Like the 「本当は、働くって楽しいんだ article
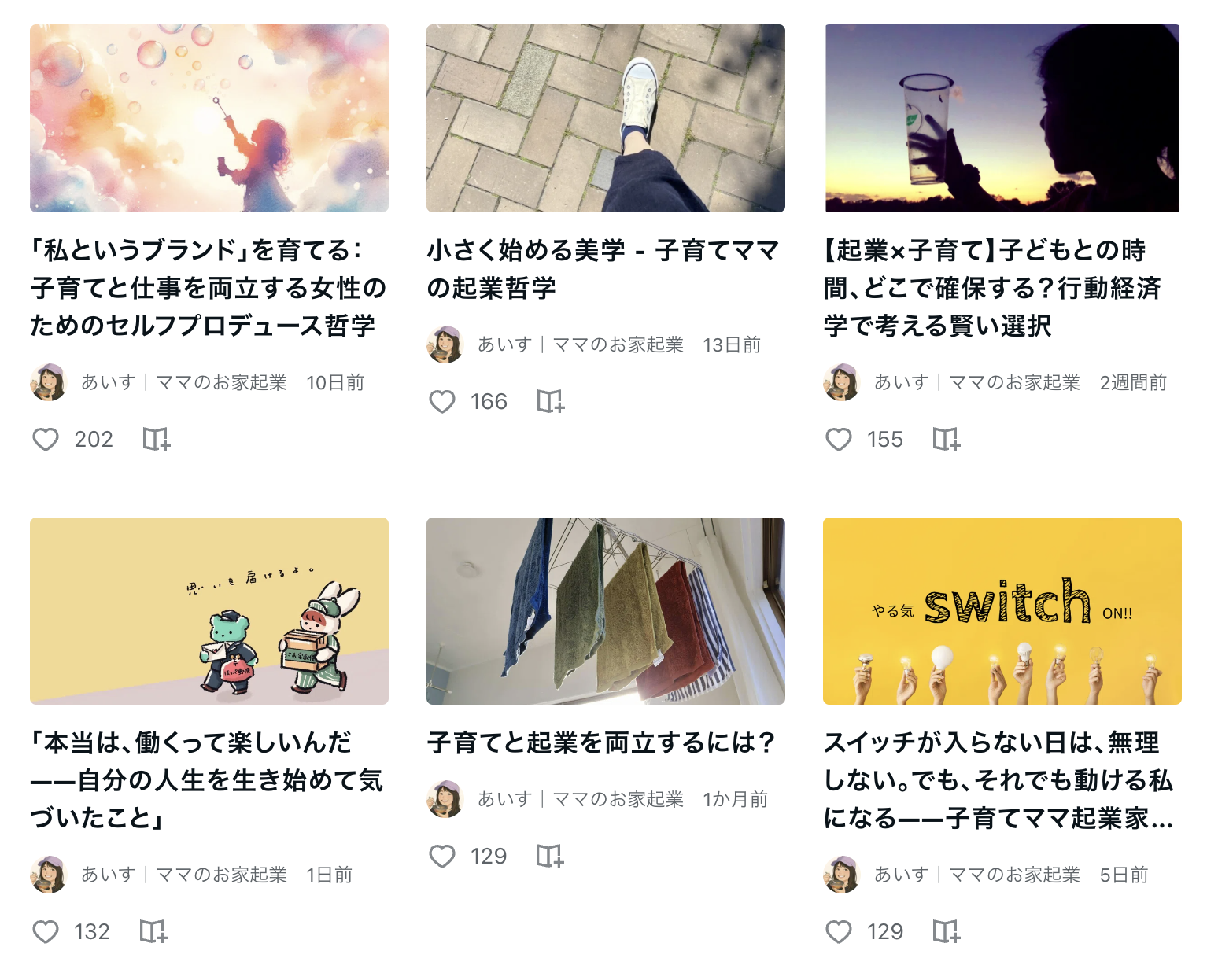 click(46, 932)
